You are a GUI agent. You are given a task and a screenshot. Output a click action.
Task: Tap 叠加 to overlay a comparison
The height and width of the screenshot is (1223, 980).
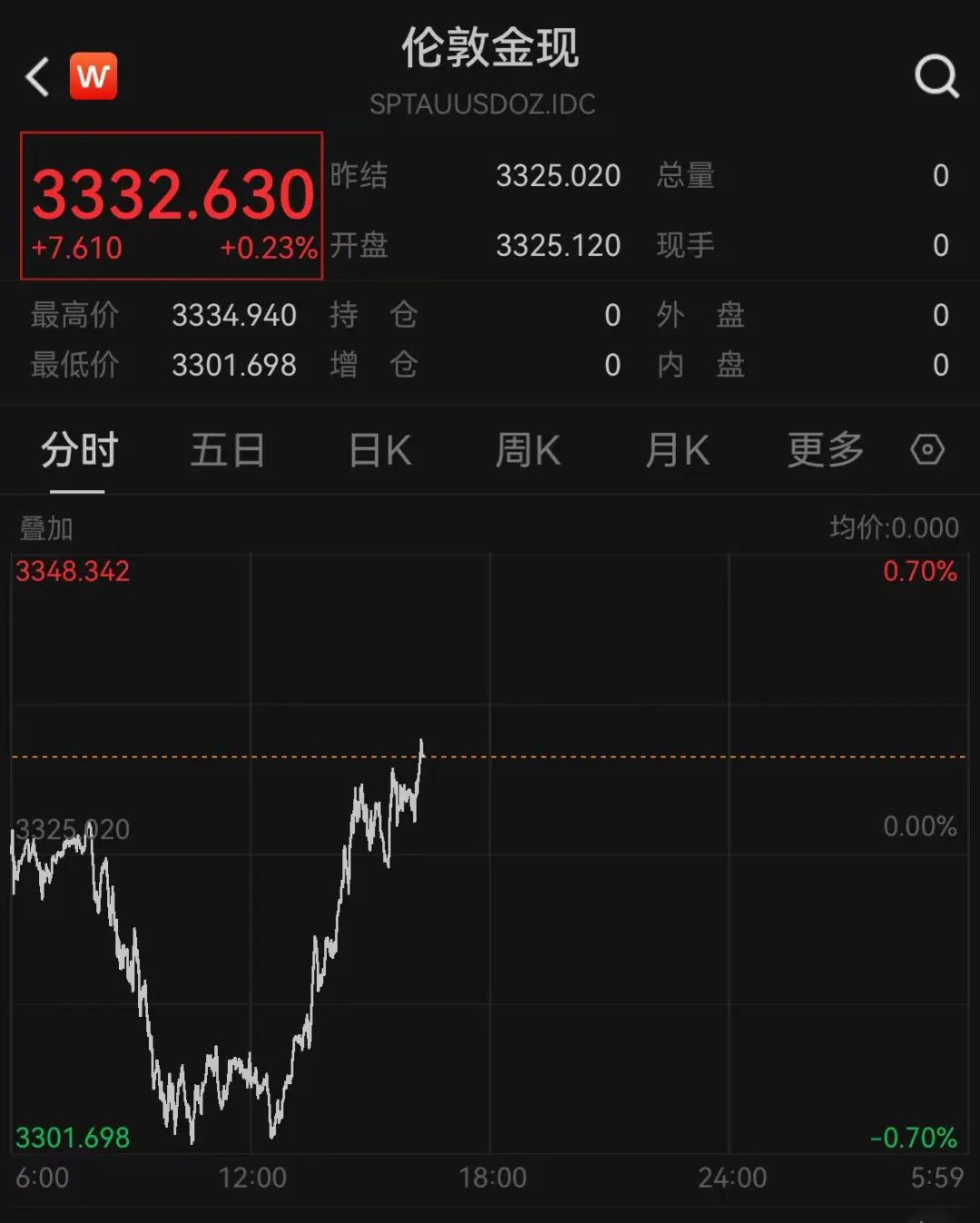pyautogui.click(x=46, y=528)
